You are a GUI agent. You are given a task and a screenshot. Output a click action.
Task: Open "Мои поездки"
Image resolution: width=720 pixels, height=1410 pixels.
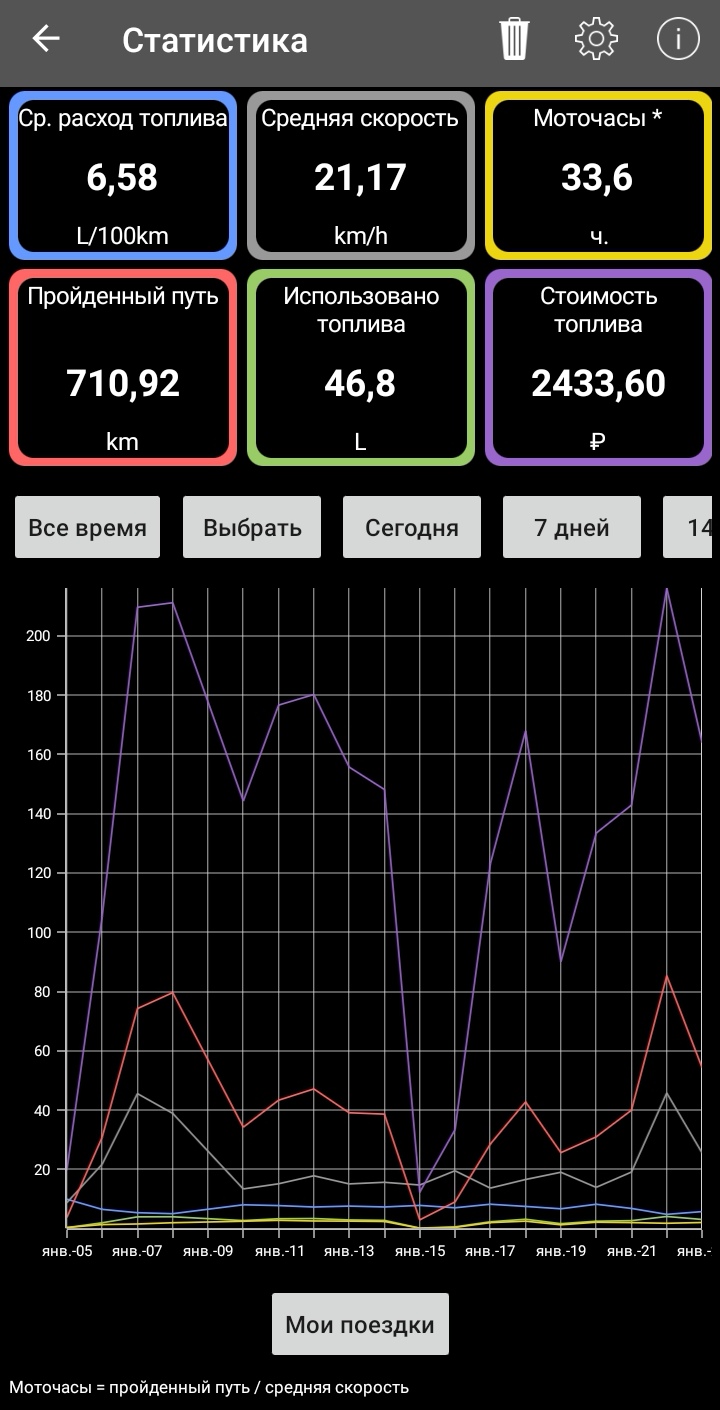(x=360, y=1324)
